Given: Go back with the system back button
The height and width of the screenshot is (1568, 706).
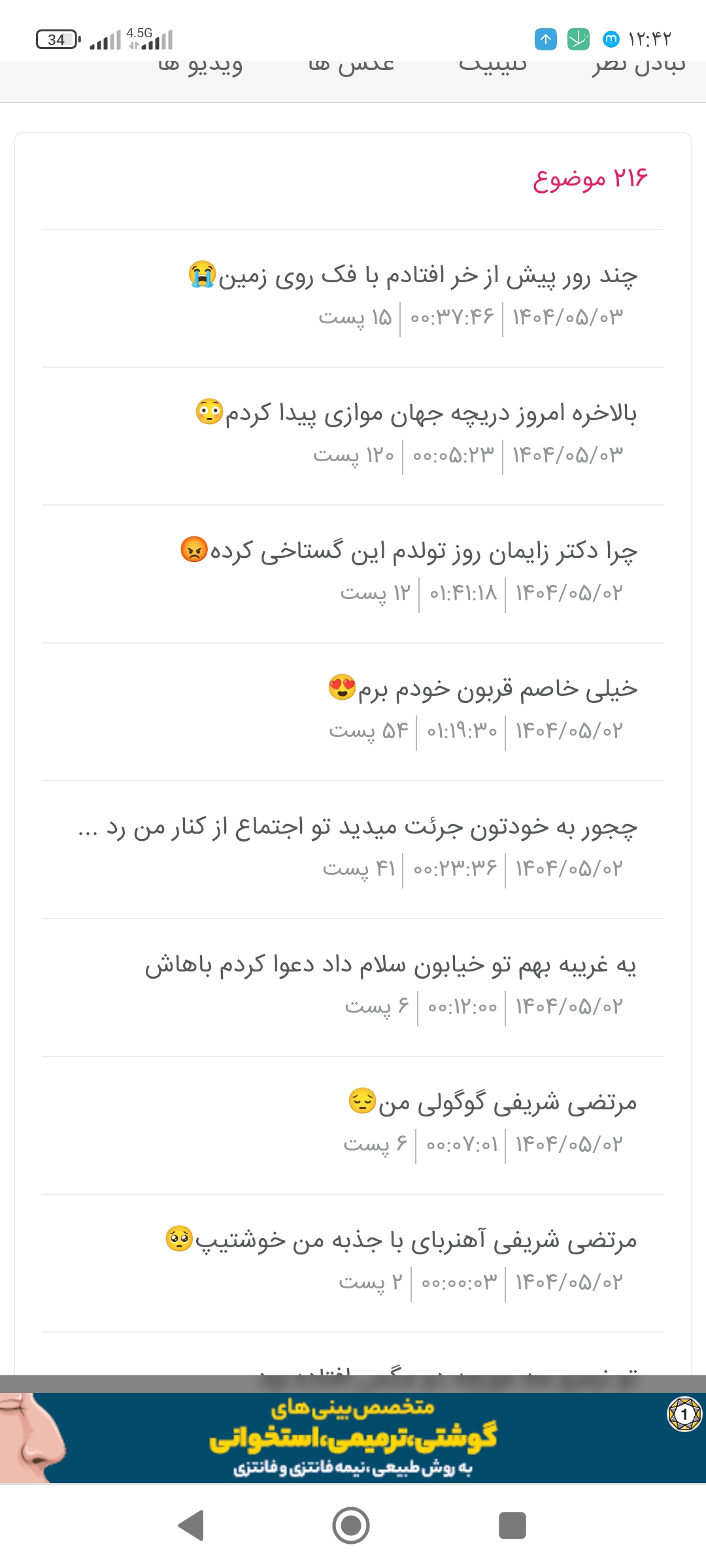Looking at the screenshot, I should (x=191, y=1526).
